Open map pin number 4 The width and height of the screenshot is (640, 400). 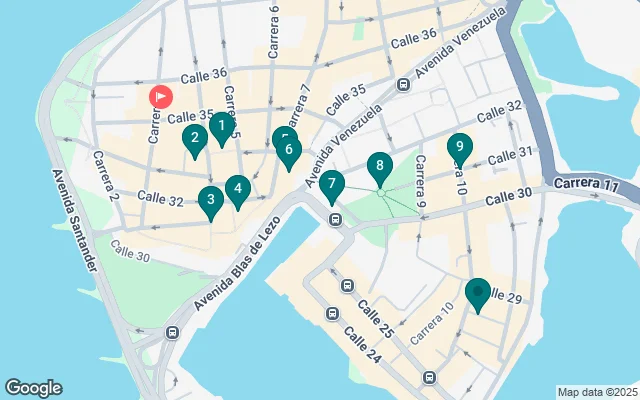coord(237,189)
